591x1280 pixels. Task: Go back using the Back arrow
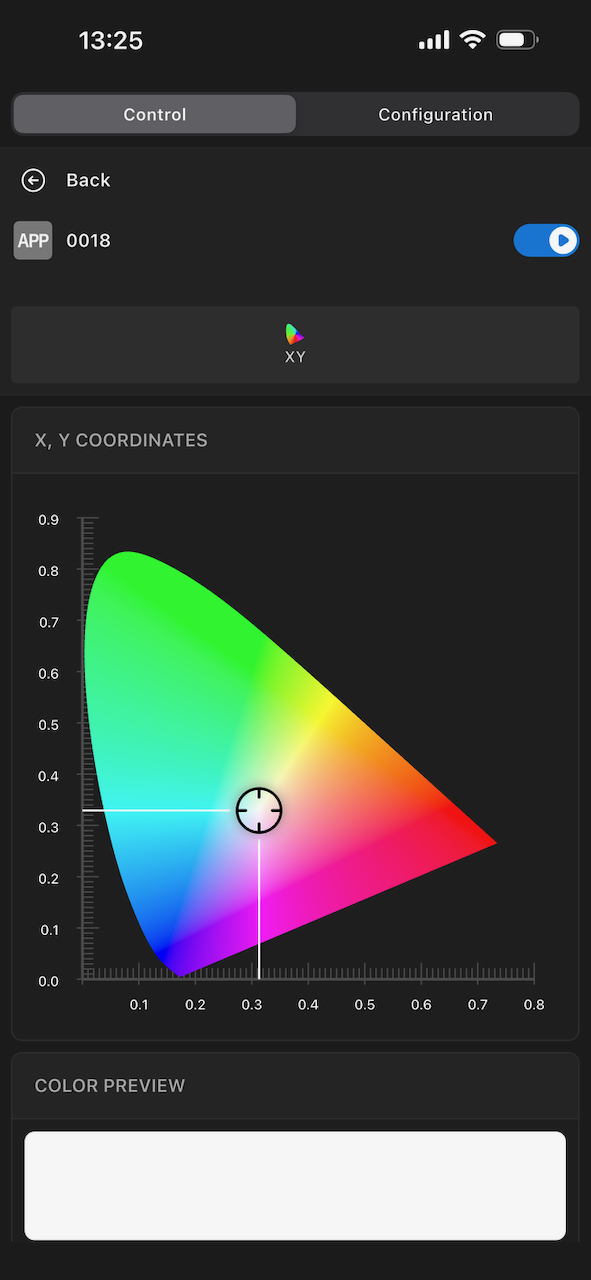click(x=34, y=180)
